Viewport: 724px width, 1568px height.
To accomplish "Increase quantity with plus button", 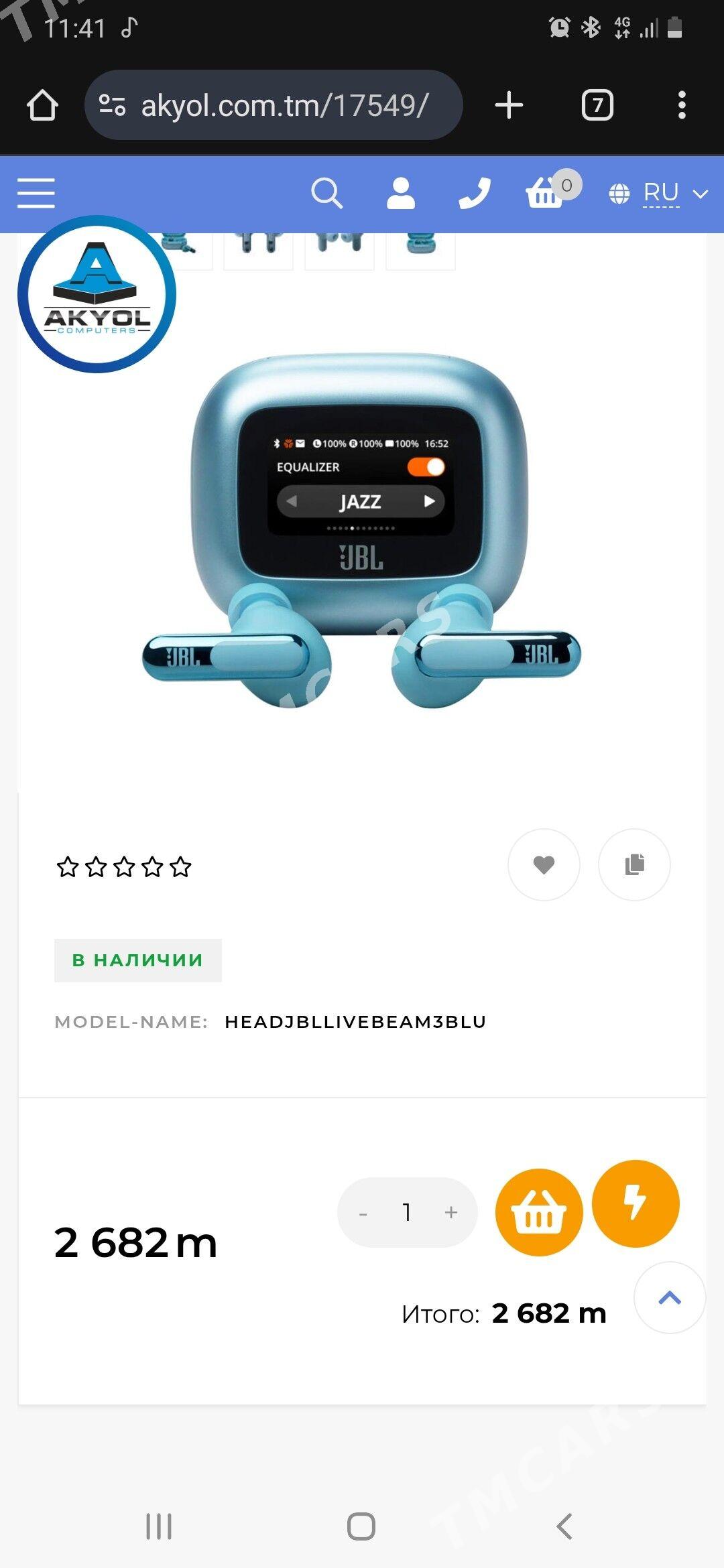I will point(451,1212).
